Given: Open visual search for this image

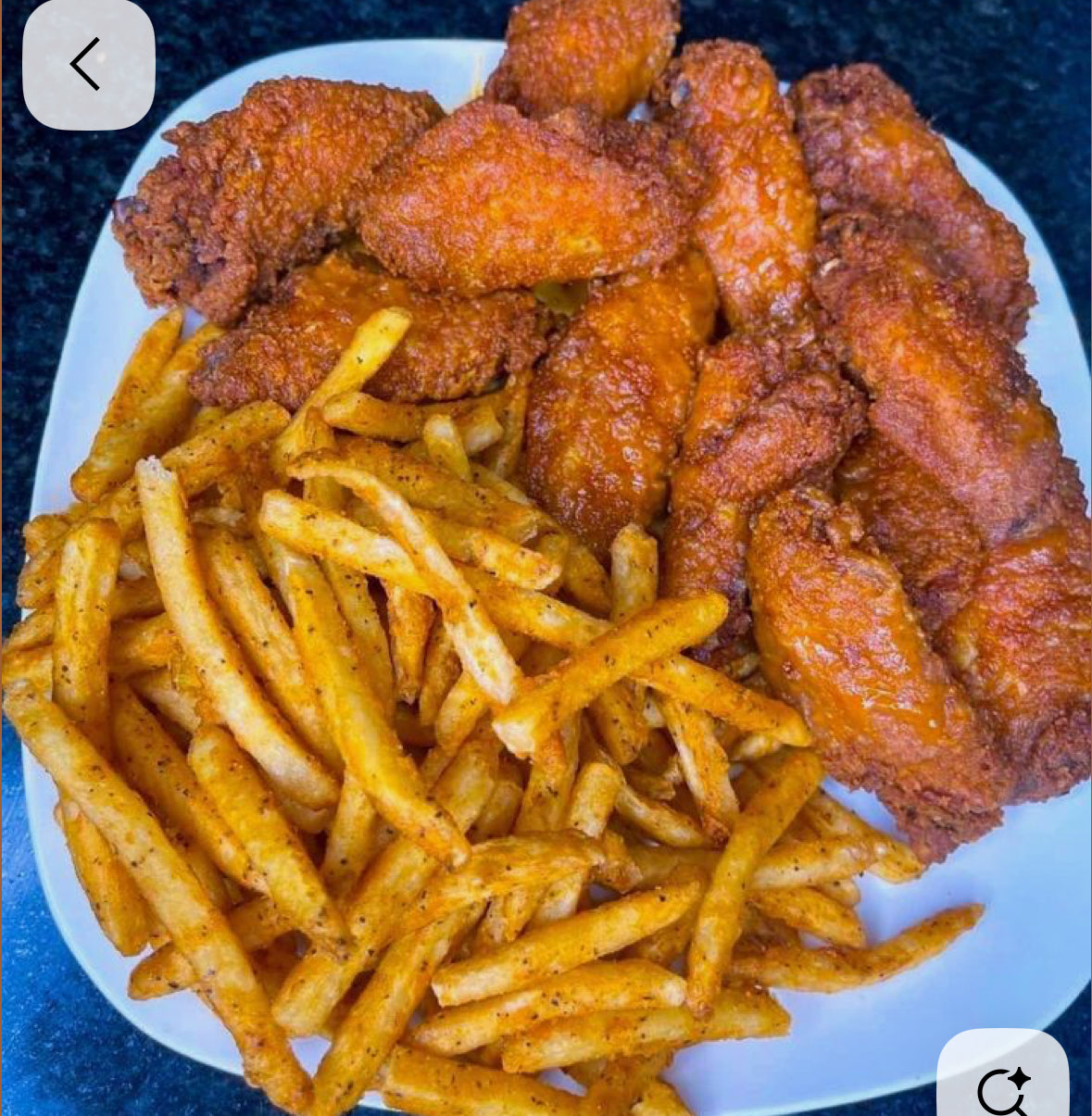Looking at the screenshot, I should point(1003,1085).
